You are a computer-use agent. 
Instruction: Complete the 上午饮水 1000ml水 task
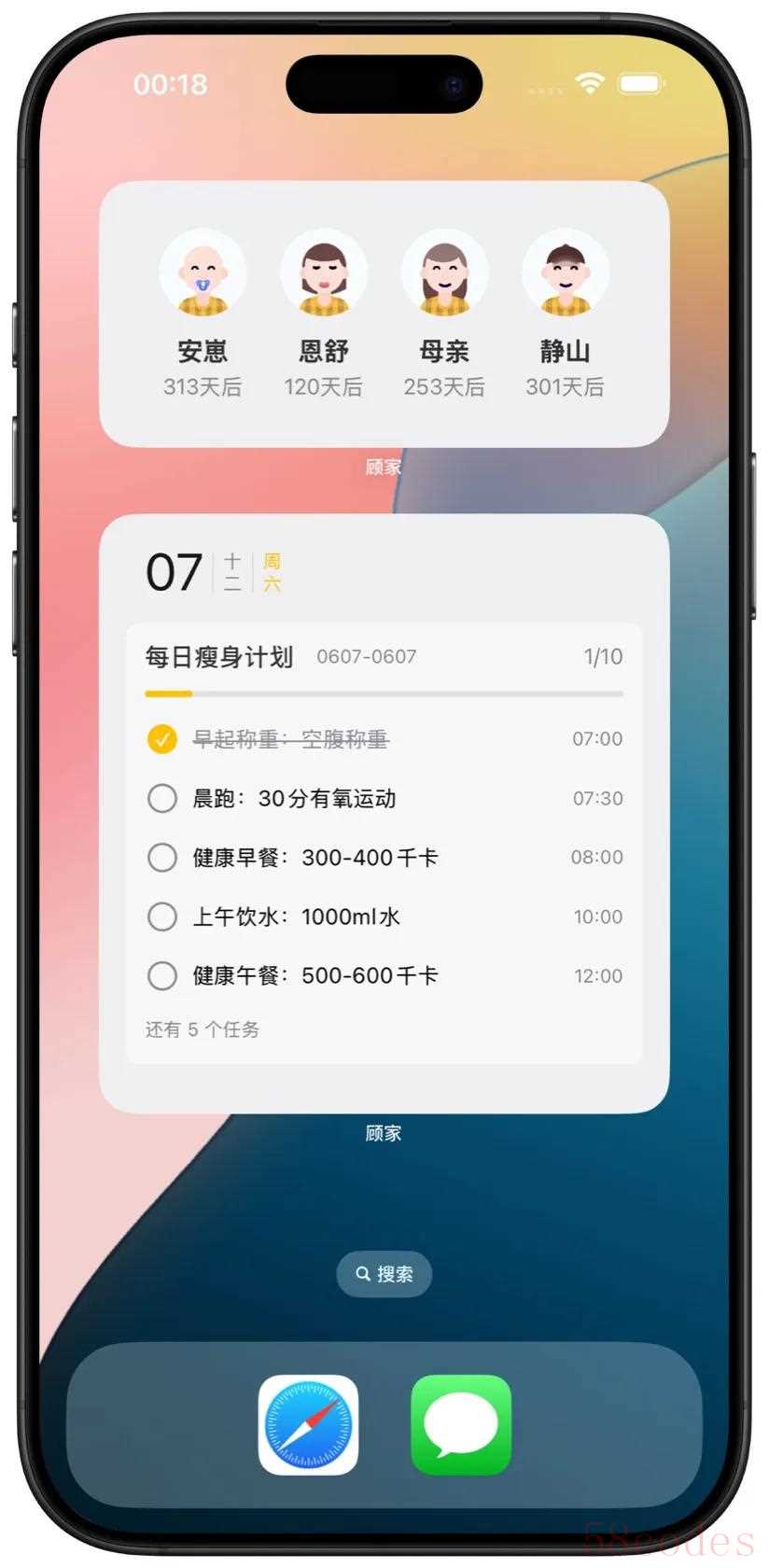[162, 917]
